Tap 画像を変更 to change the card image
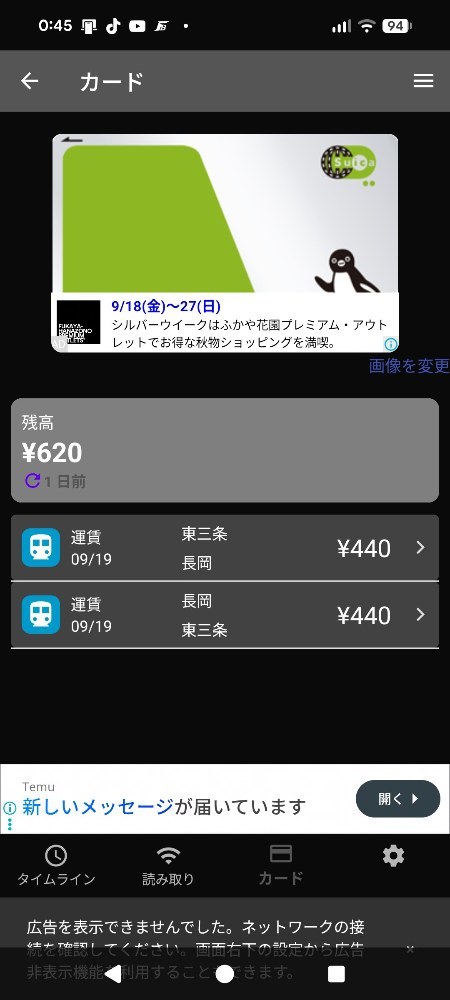The height and width of the screenshot is (1000, 450). tap(409, 365)
